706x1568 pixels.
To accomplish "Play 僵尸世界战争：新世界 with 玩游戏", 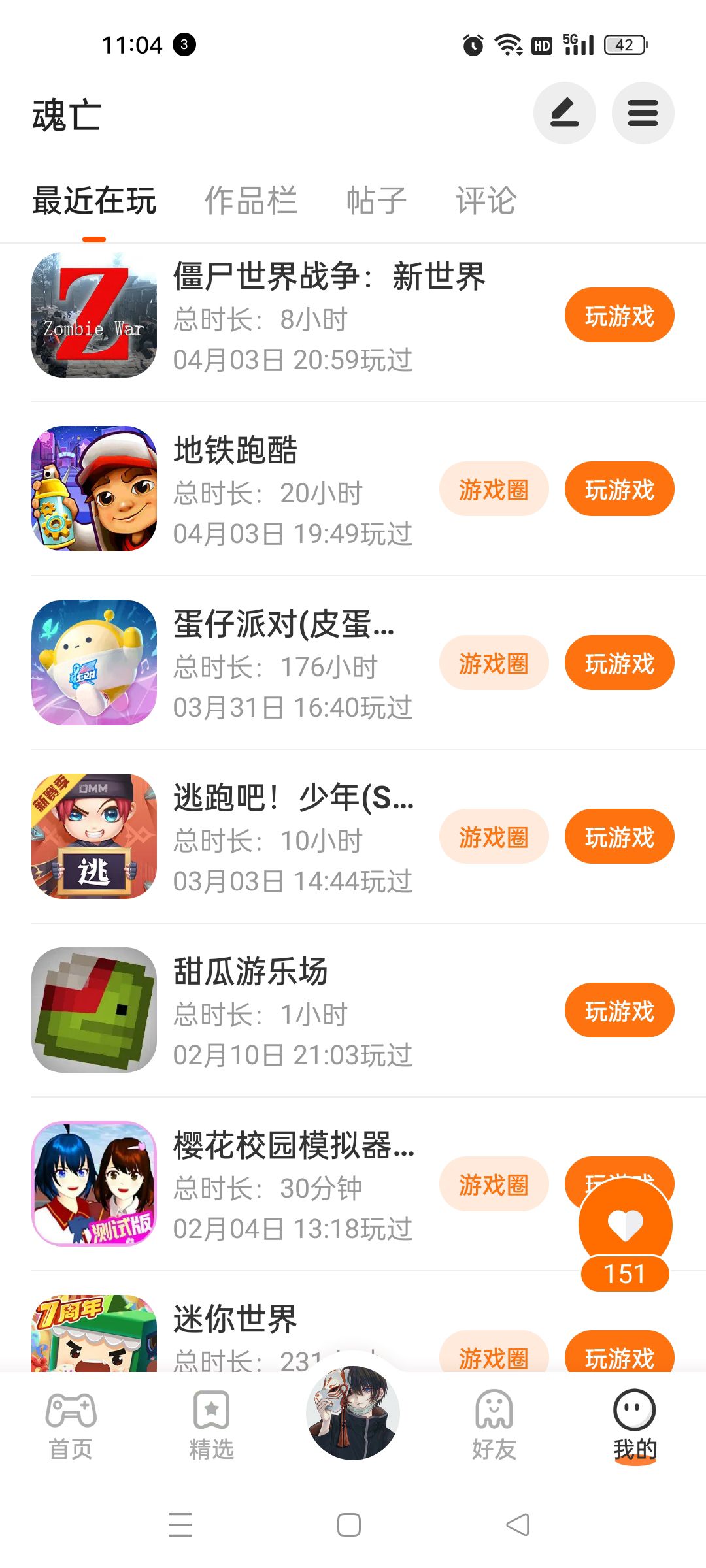I will coord(619,316).
